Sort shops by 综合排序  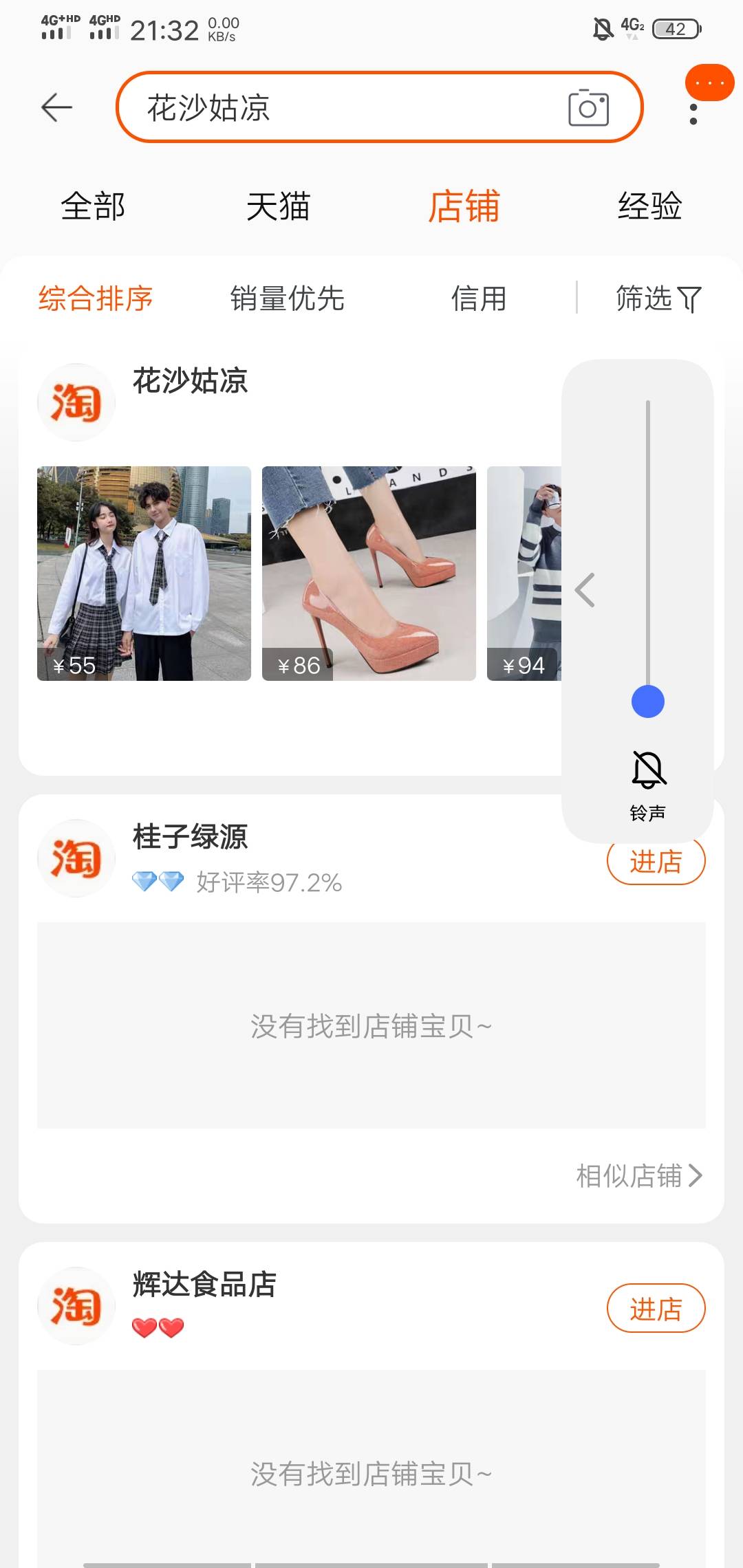click(96, 298)
